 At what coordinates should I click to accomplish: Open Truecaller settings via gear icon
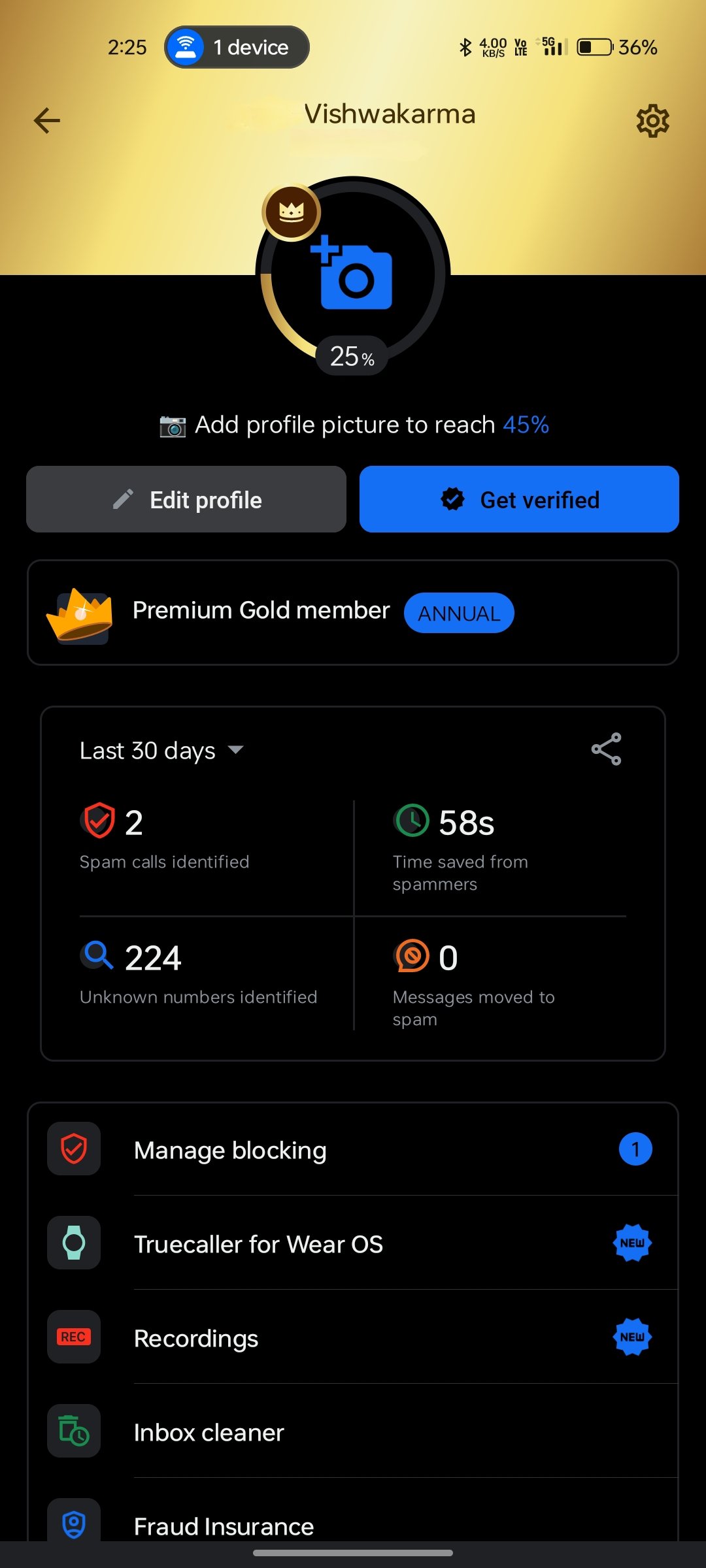pyautogui.click(x=652, y=120)
